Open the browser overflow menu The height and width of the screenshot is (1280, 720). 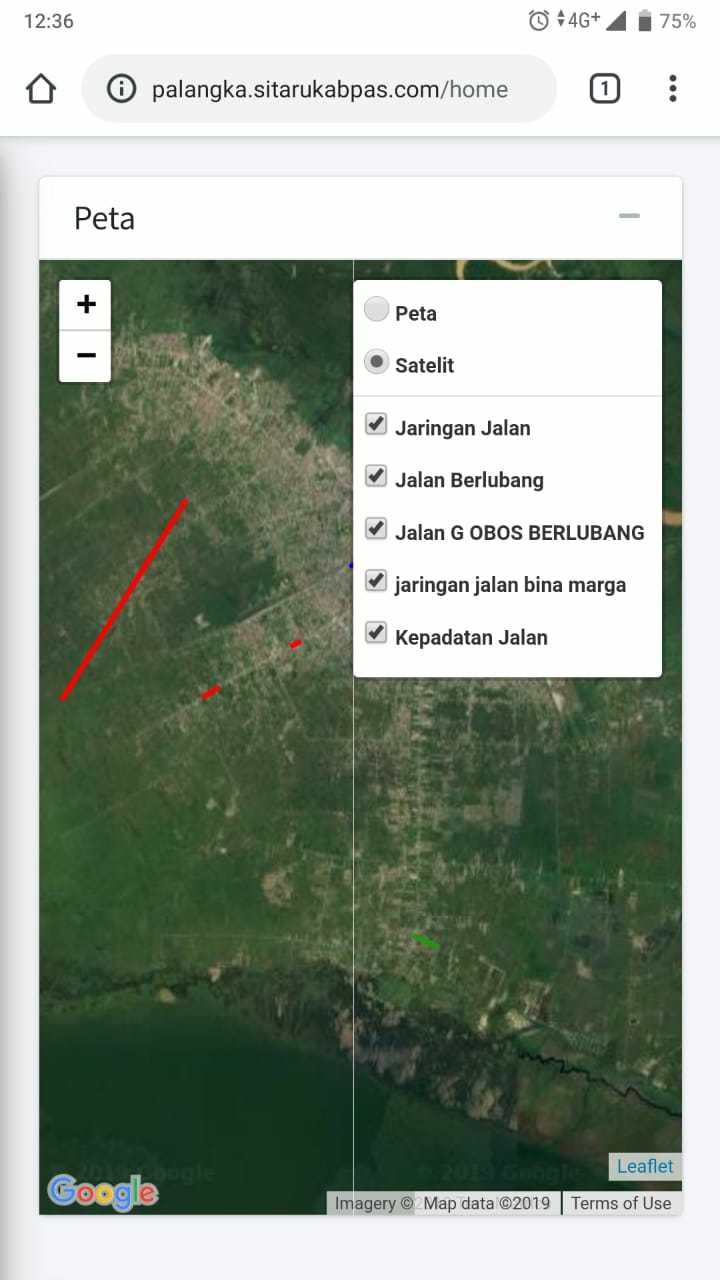click(673, 89)
